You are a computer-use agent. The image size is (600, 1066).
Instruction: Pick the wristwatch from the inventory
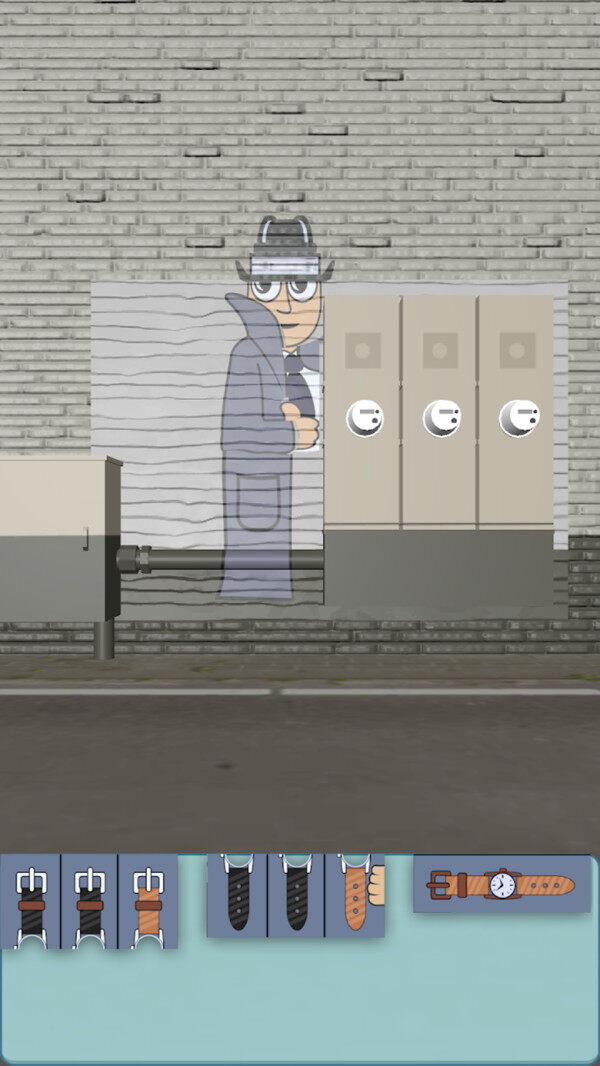click(502, 884)
